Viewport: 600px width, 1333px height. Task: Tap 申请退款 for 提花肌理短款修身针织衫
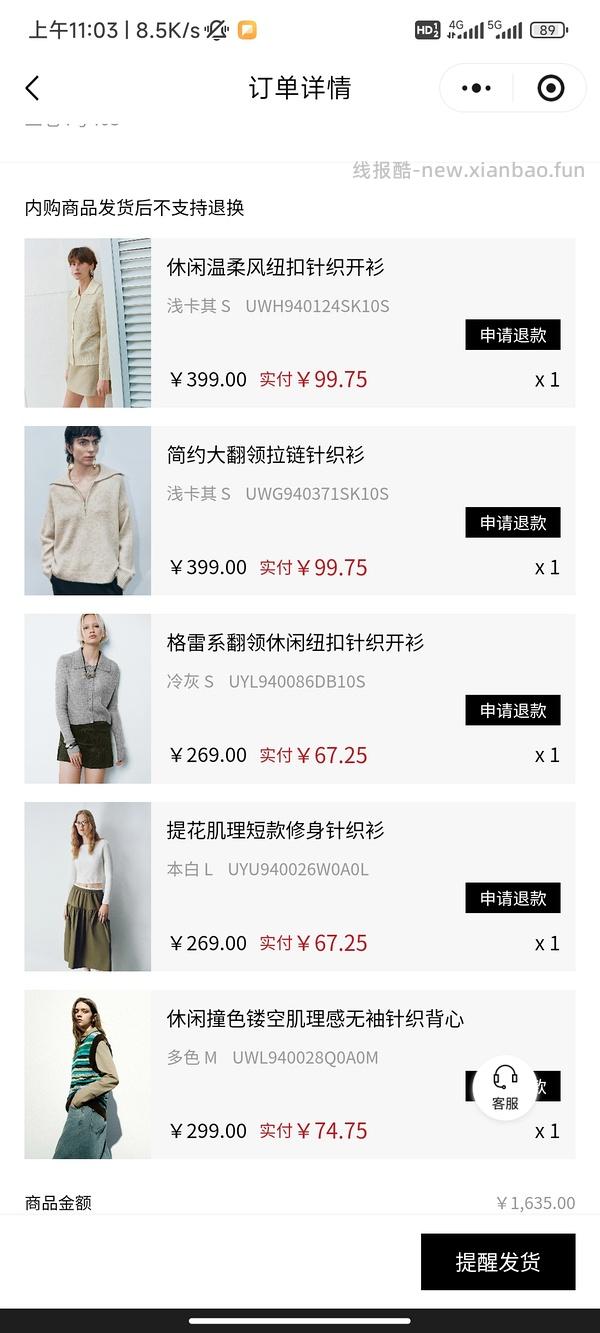(x=512, y=898)
